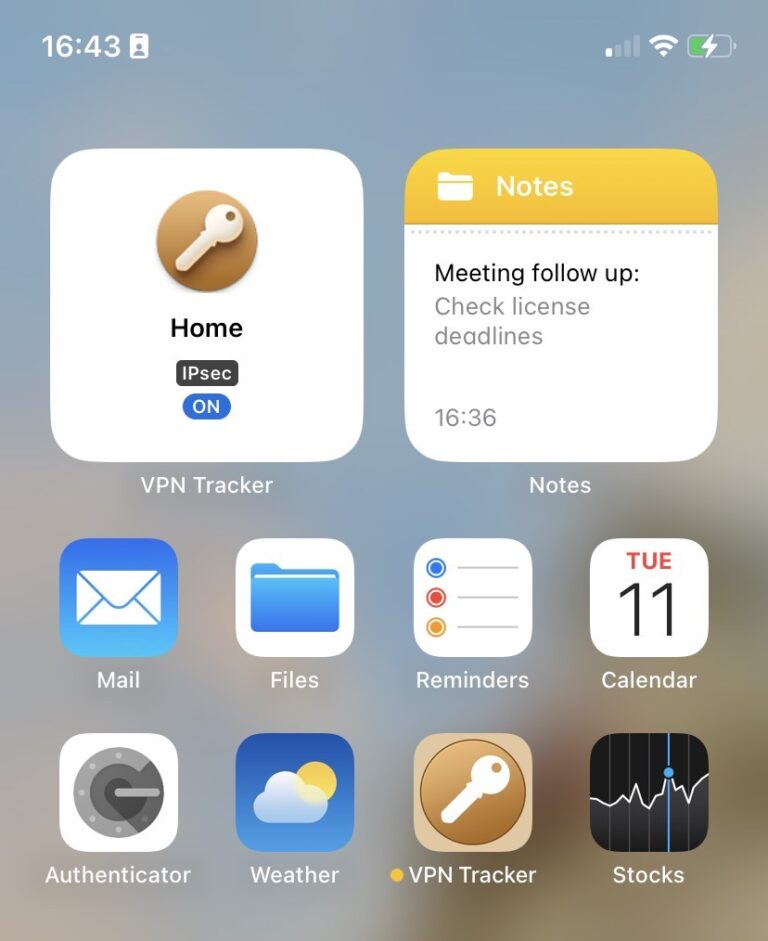Open the Weather app
The image size is (768, 941).
coord(294,792)
